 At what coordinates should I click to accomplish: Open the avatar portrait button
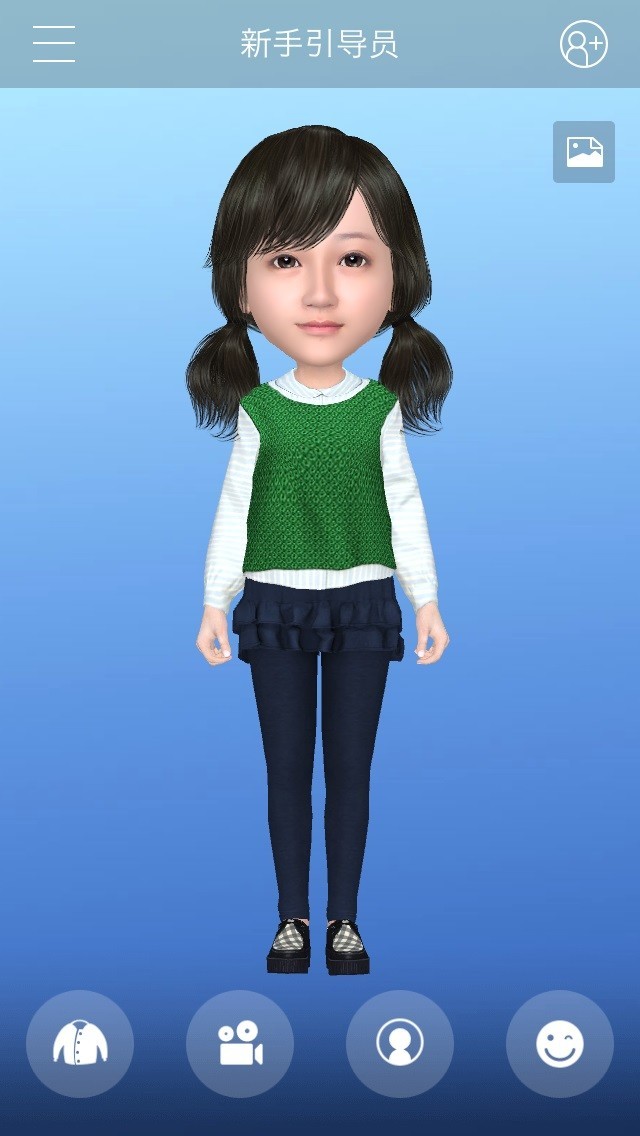[x=400, y=1044]
